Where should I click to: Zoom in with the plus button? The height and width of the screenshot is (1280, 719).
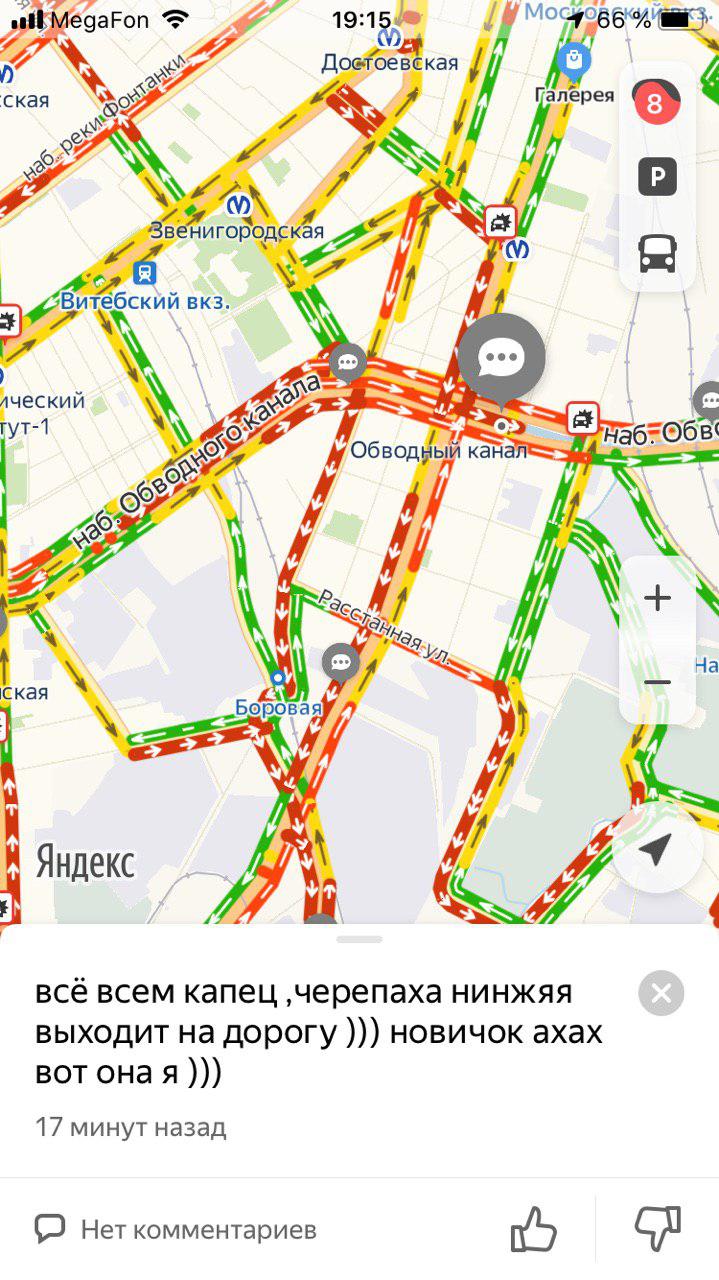click(657, 599)
